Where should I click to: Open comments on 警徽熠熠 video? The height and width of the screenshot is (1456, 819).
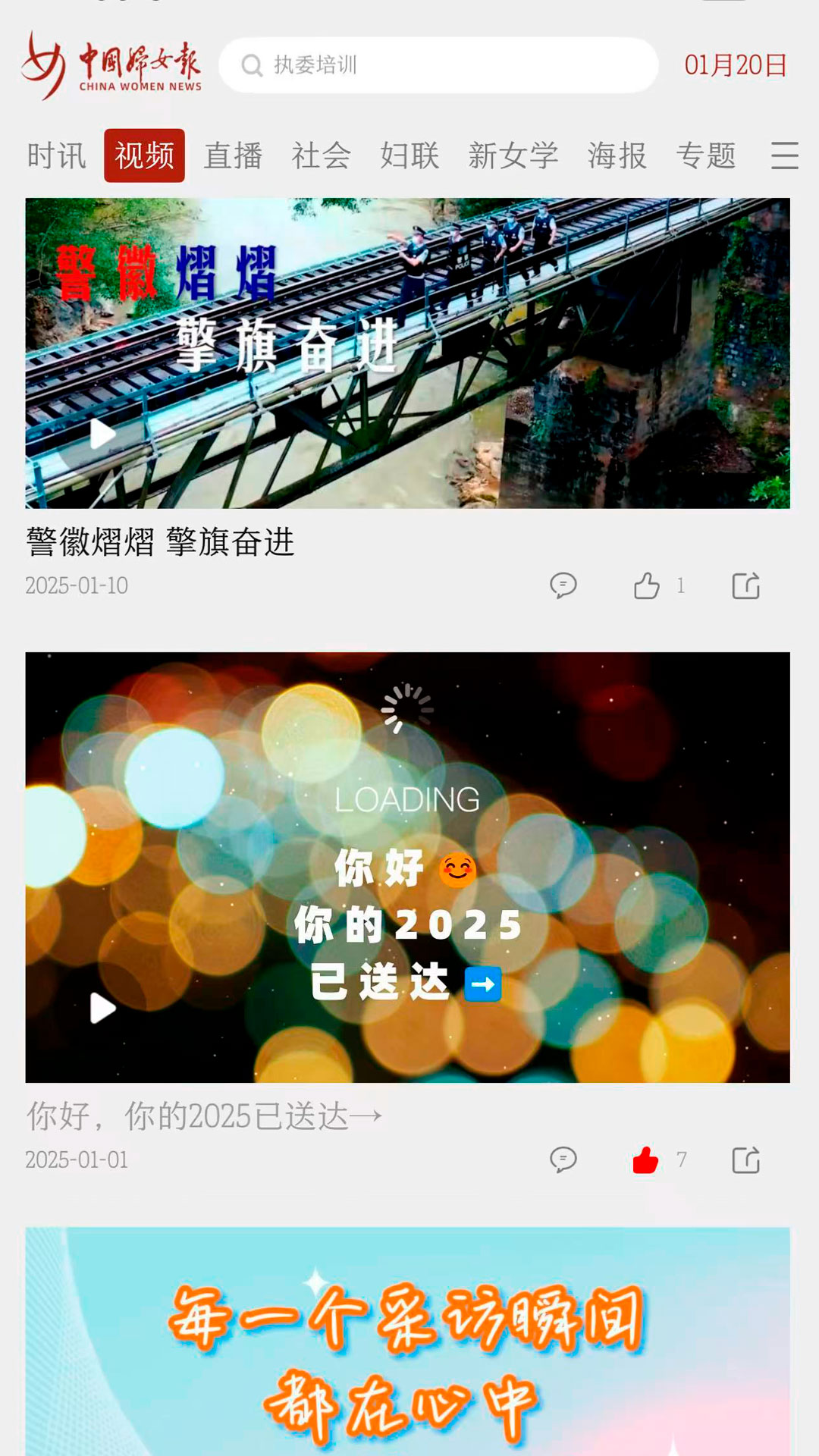click(564, 585)
